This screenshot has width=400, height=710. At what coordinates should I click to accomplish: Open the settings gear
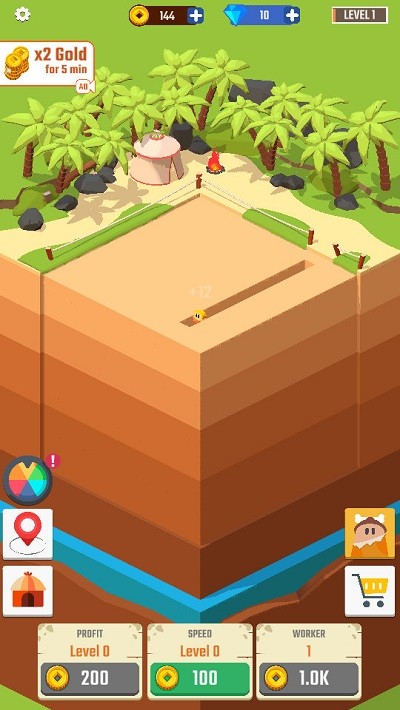click(22, 15)
